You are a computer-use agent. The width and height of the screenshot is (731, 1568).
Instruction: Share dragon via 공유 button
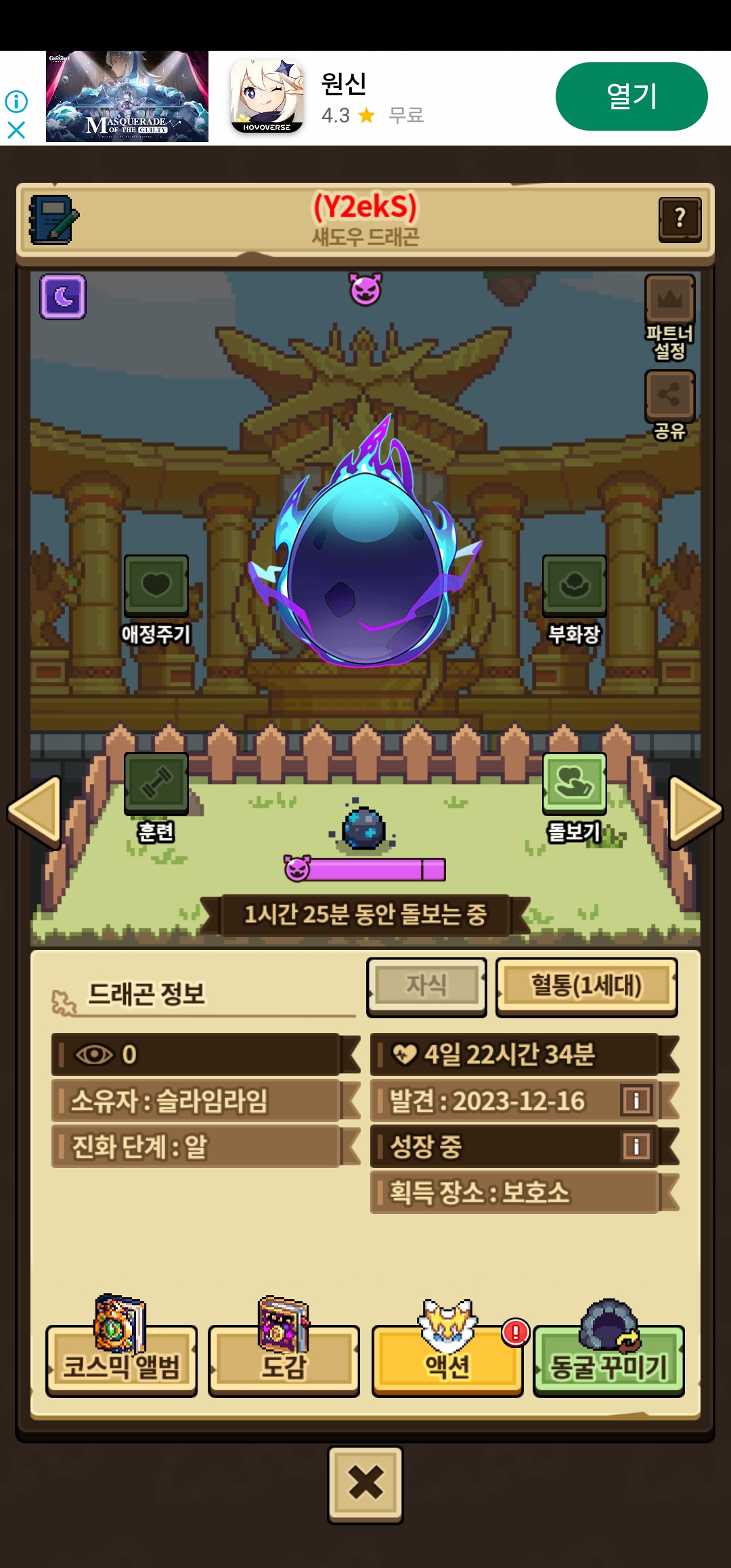(x=669, y=395)
